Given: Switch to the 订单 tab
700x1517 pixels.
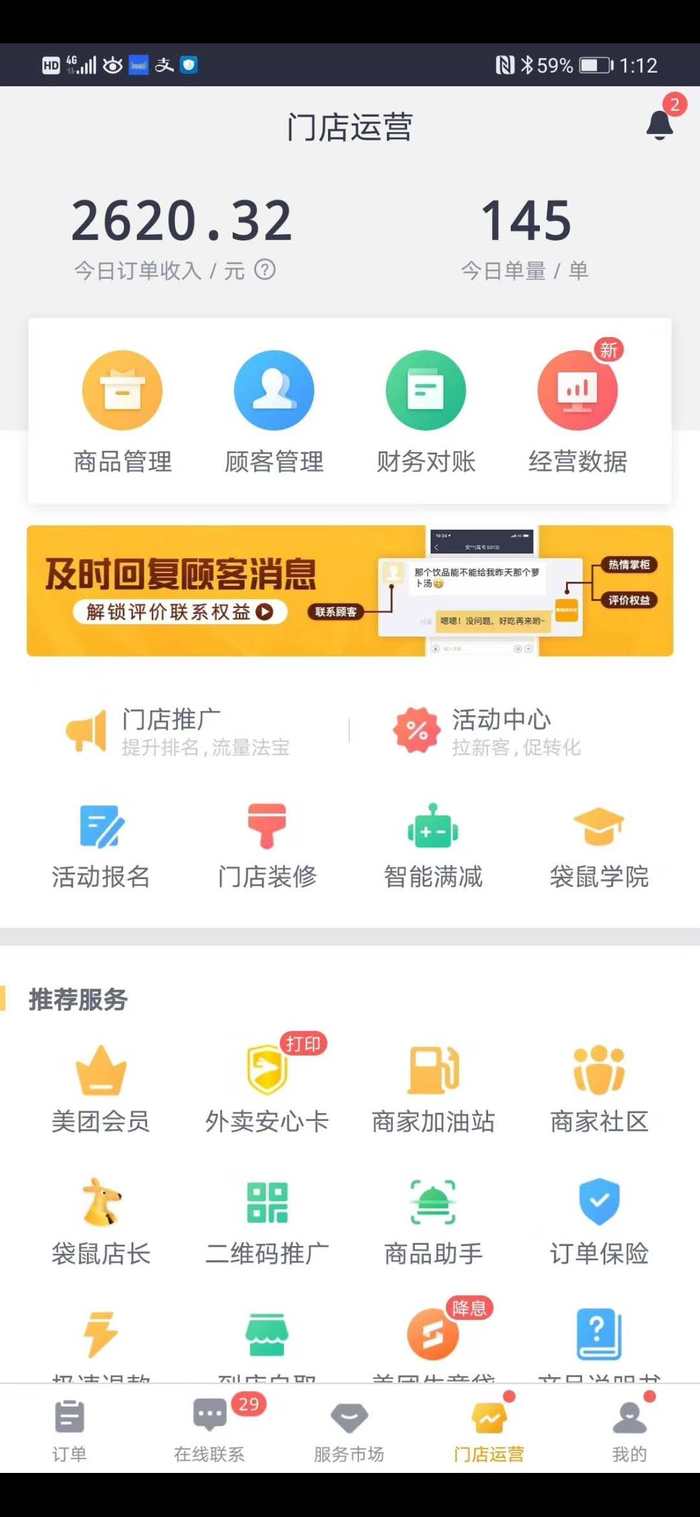Looking at the screenshot, I should point(69,1430).
